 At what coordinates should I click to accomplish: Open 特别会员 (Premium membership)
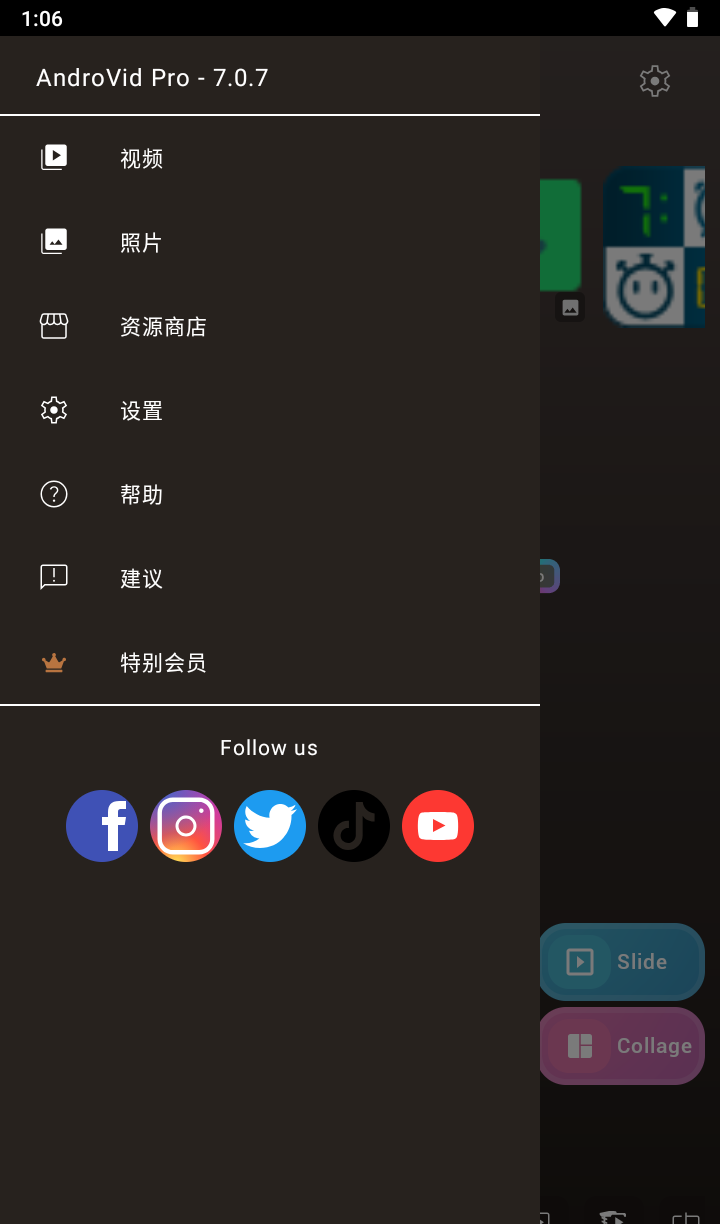click(x=163, y=662)
